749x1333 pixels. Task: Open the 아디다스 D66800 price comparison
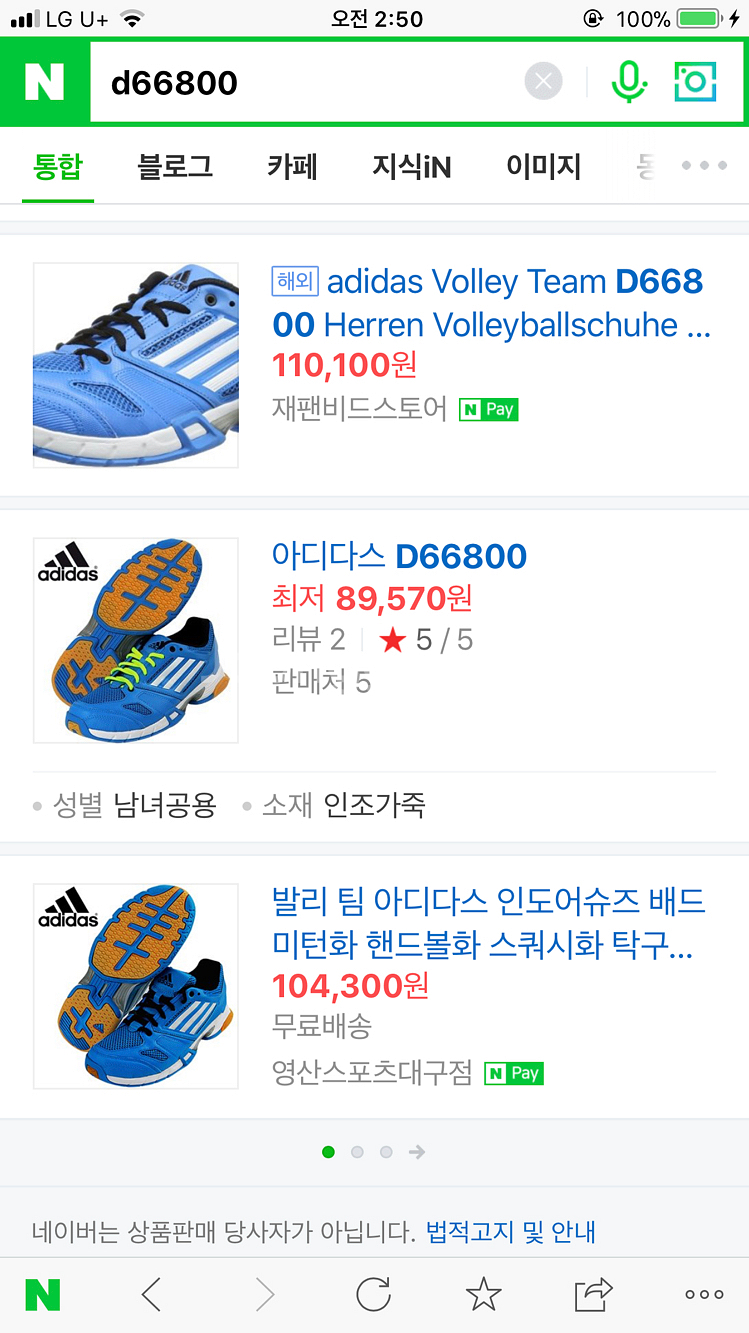pyautogui.click(x=399, y=556)
